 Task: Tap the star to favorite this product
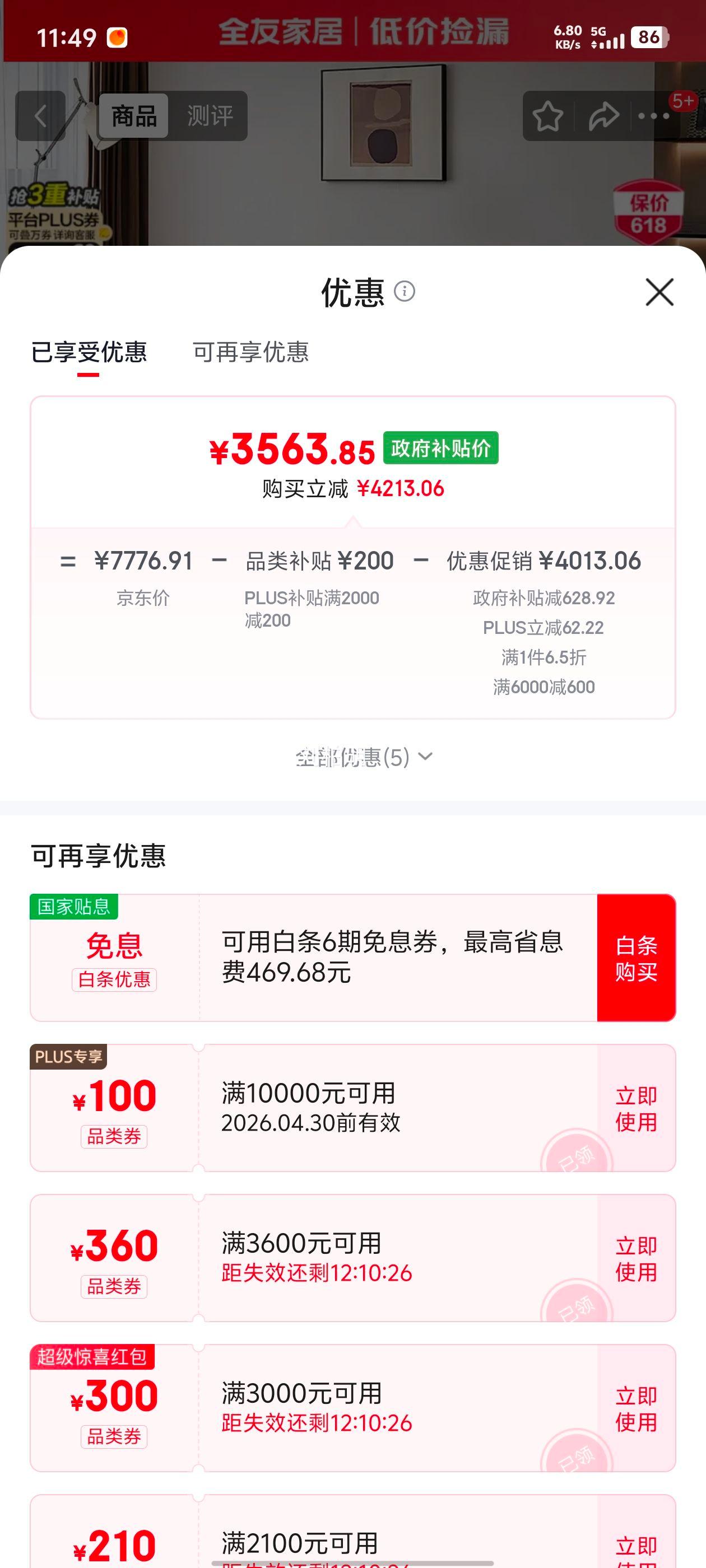tap(547, 116)
